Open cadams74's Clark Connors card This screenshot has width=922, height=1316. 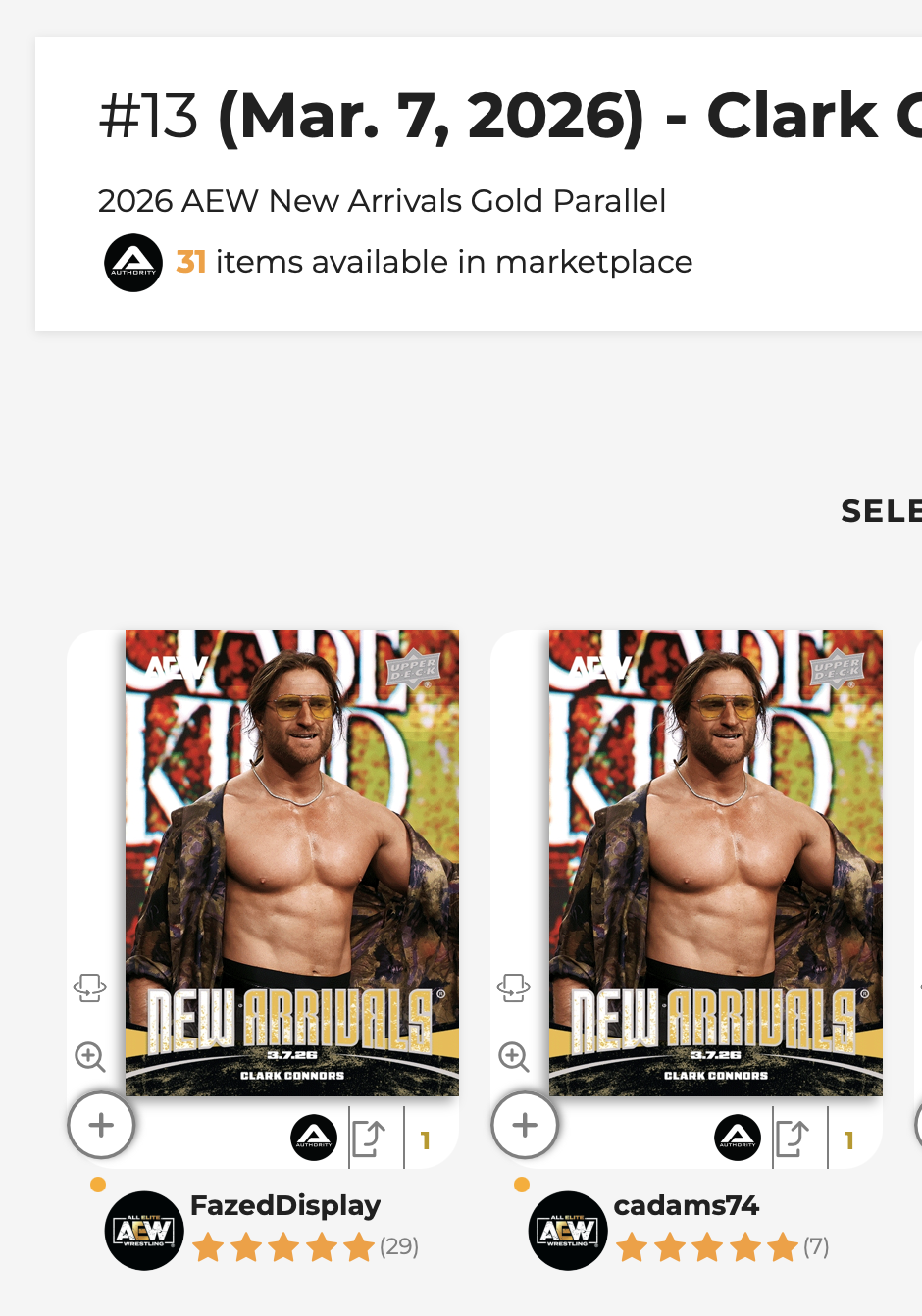click(x=715, y=862)
